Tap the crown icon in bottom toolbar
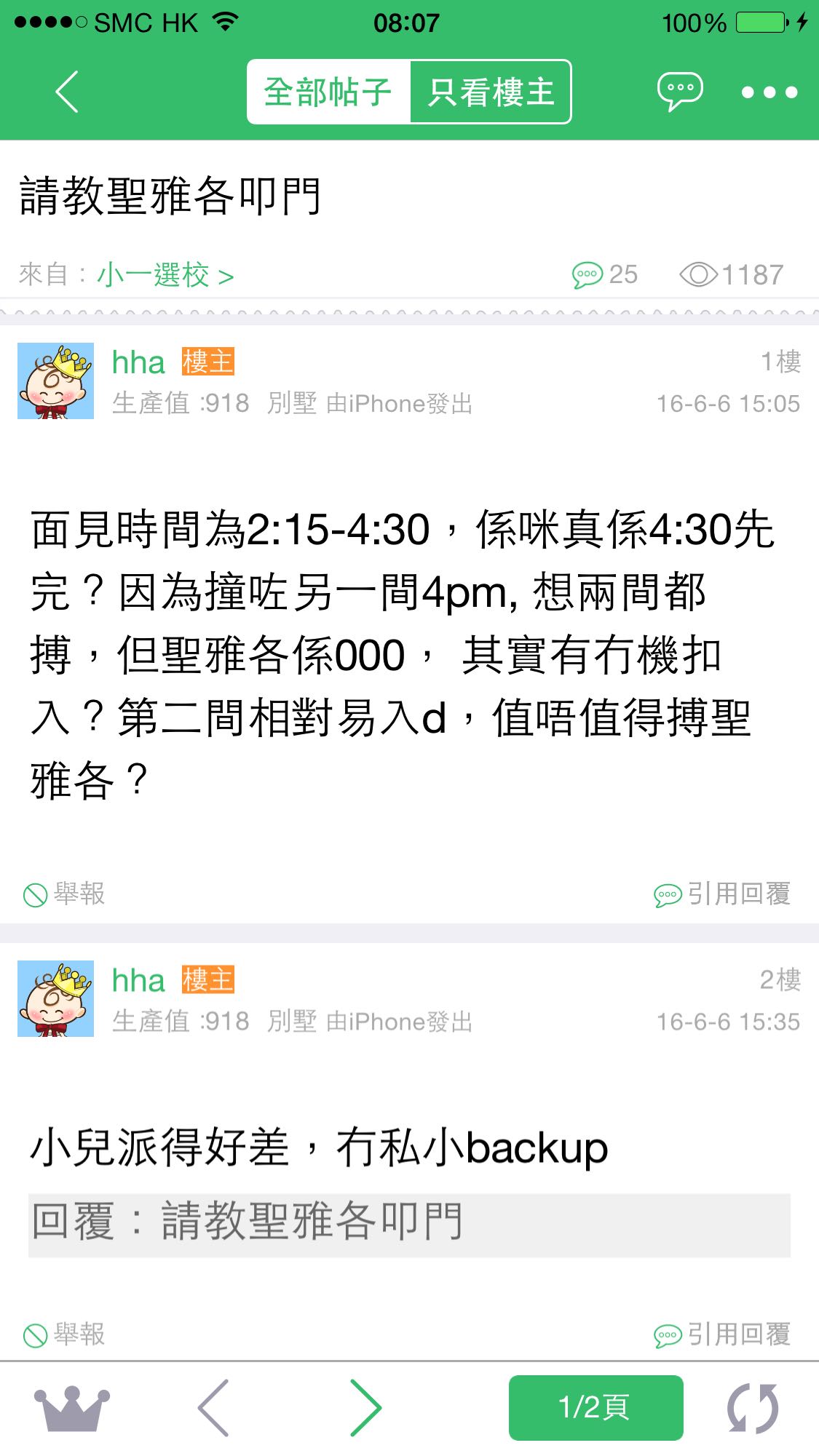 click(71, 1408)
